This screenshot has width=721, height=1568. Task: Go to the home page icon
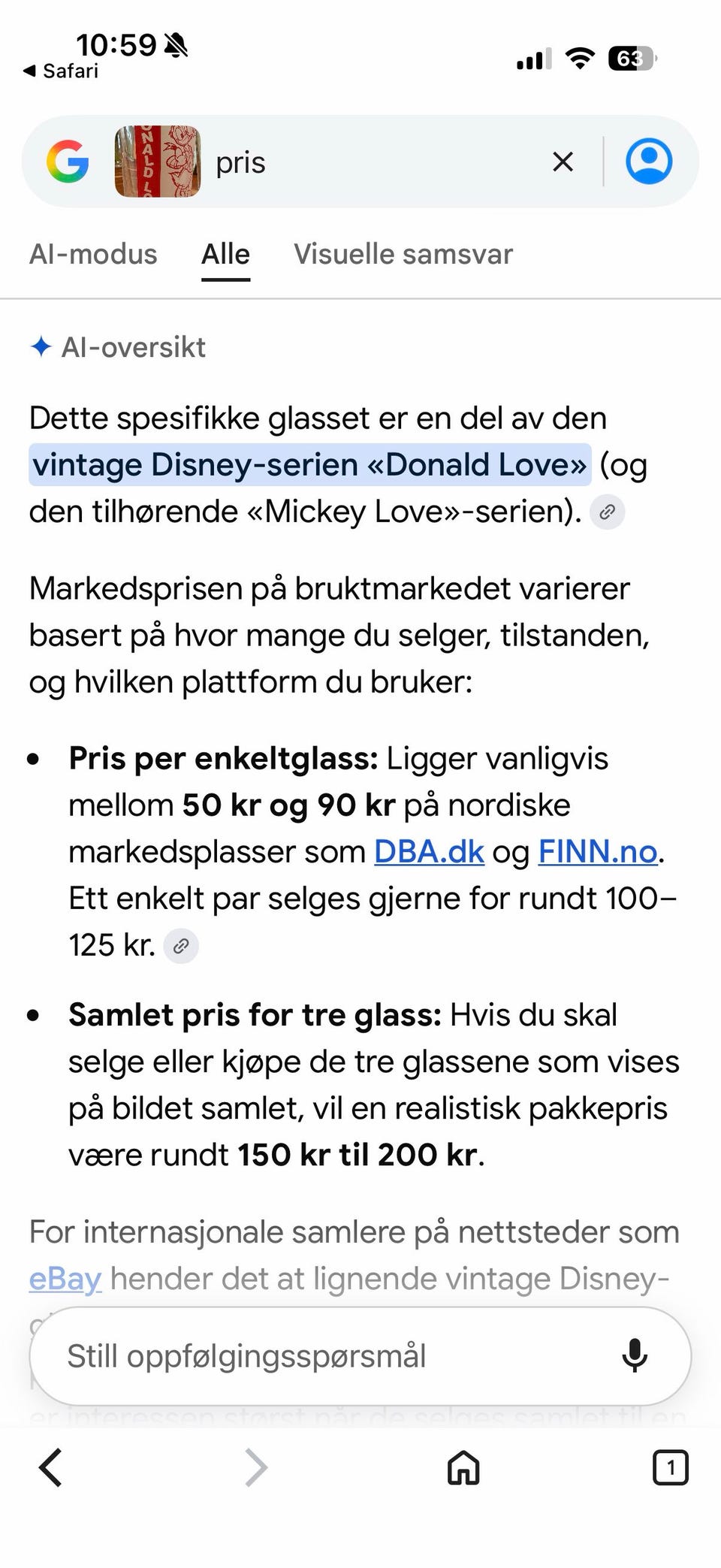point(463,1467)
